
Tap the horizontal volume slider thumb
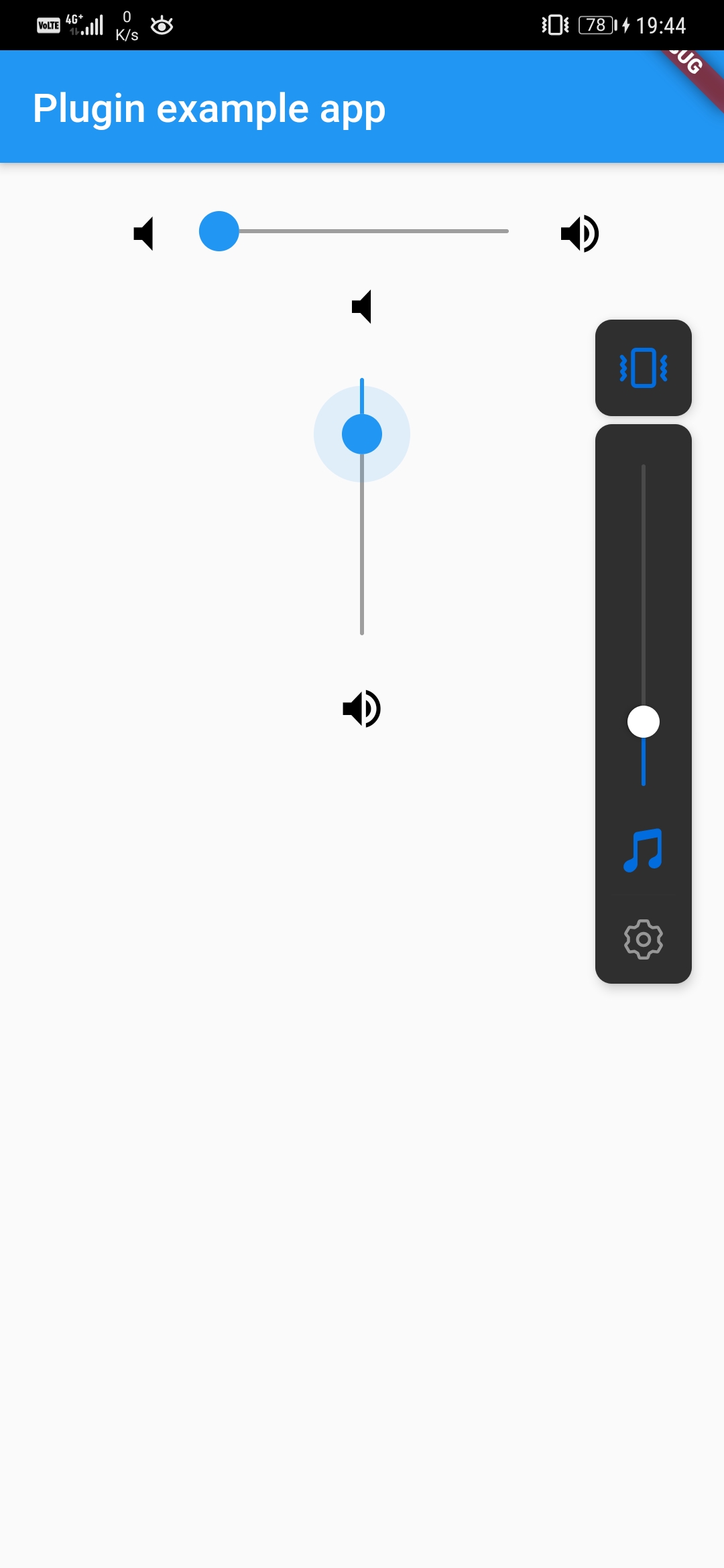[219, 231]
